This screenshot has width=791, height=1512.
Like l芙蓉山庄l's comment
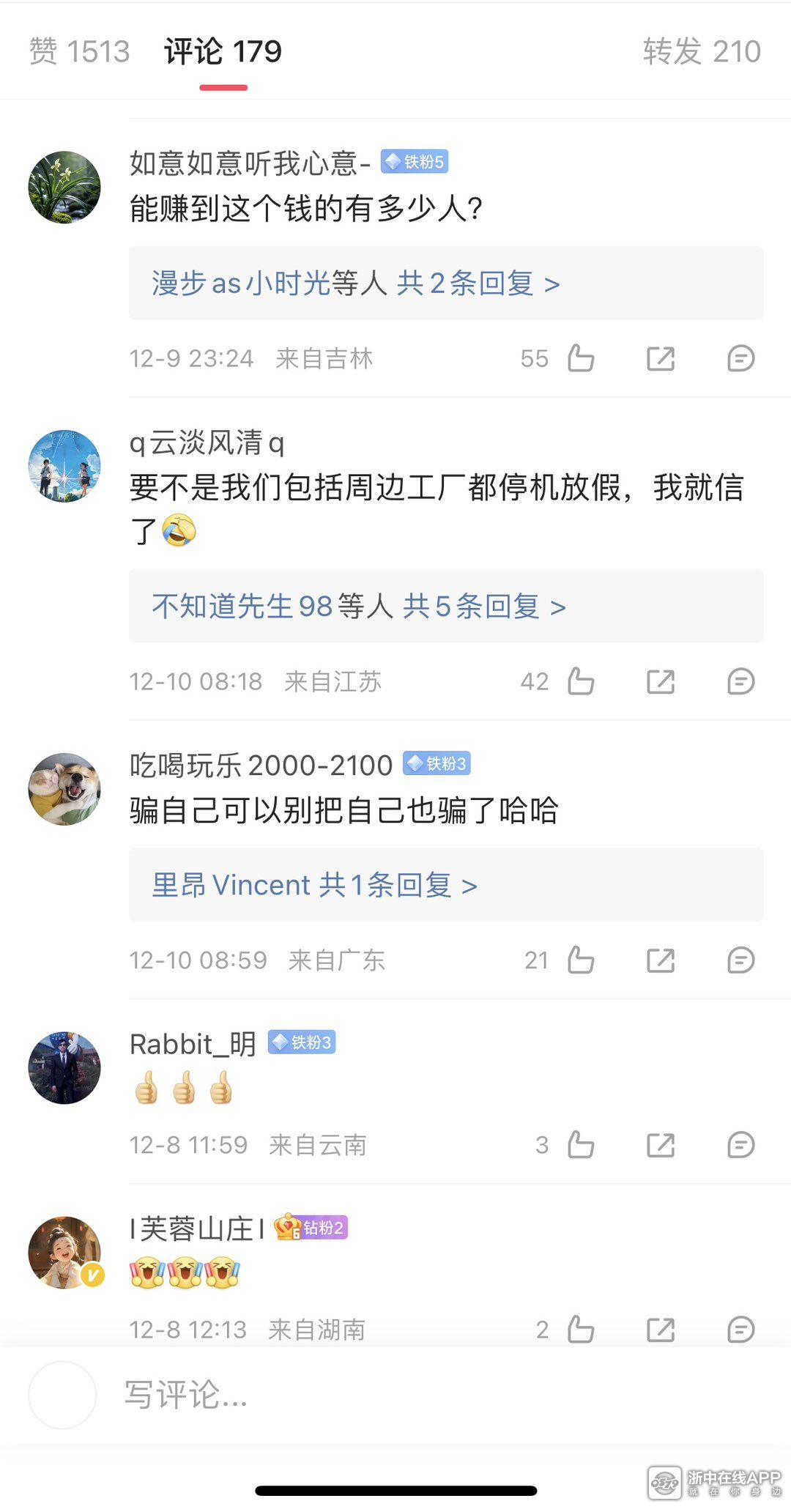(x=581, y=1329)
